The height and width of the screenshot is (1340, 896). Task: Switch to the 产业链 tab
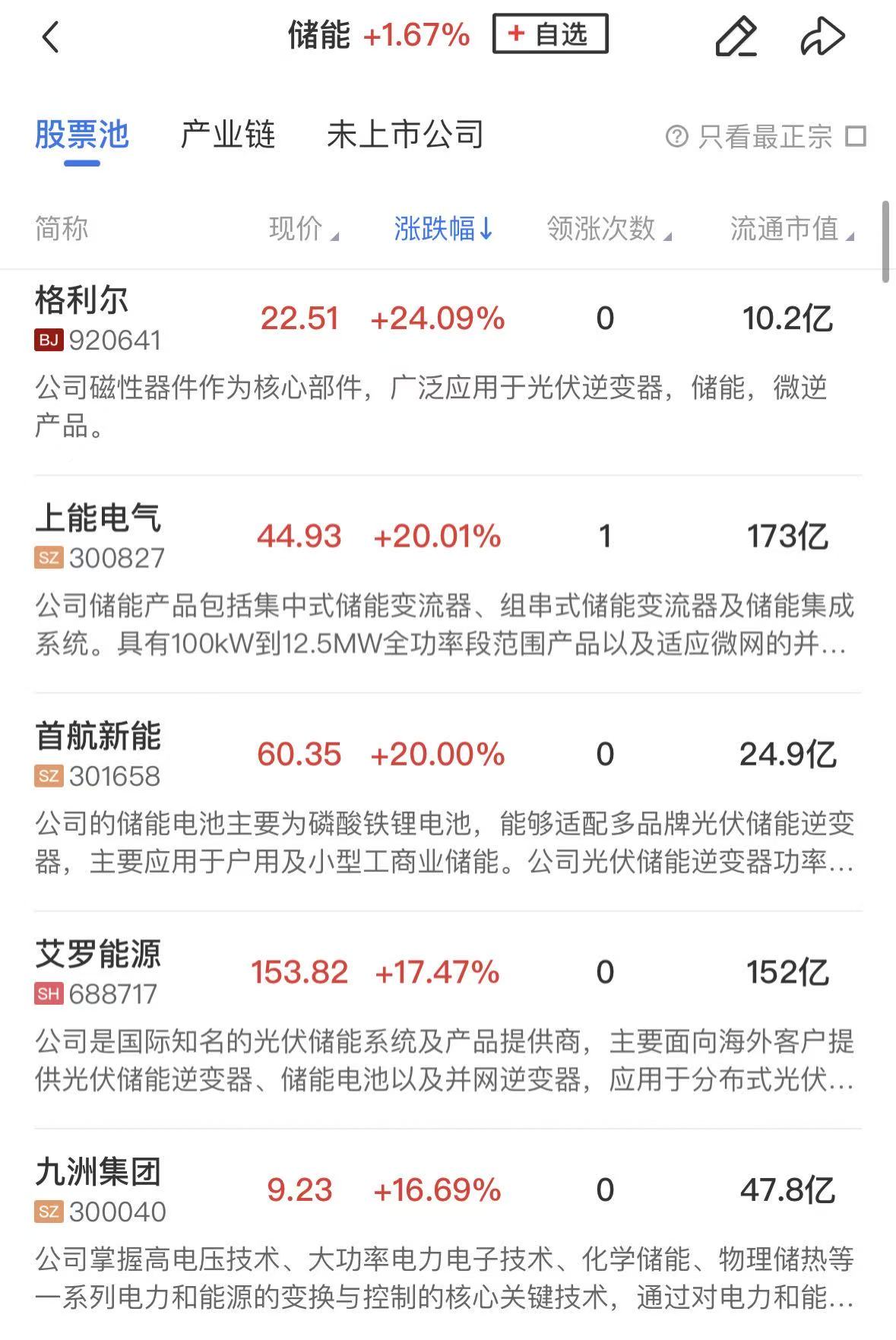point(227,135)
